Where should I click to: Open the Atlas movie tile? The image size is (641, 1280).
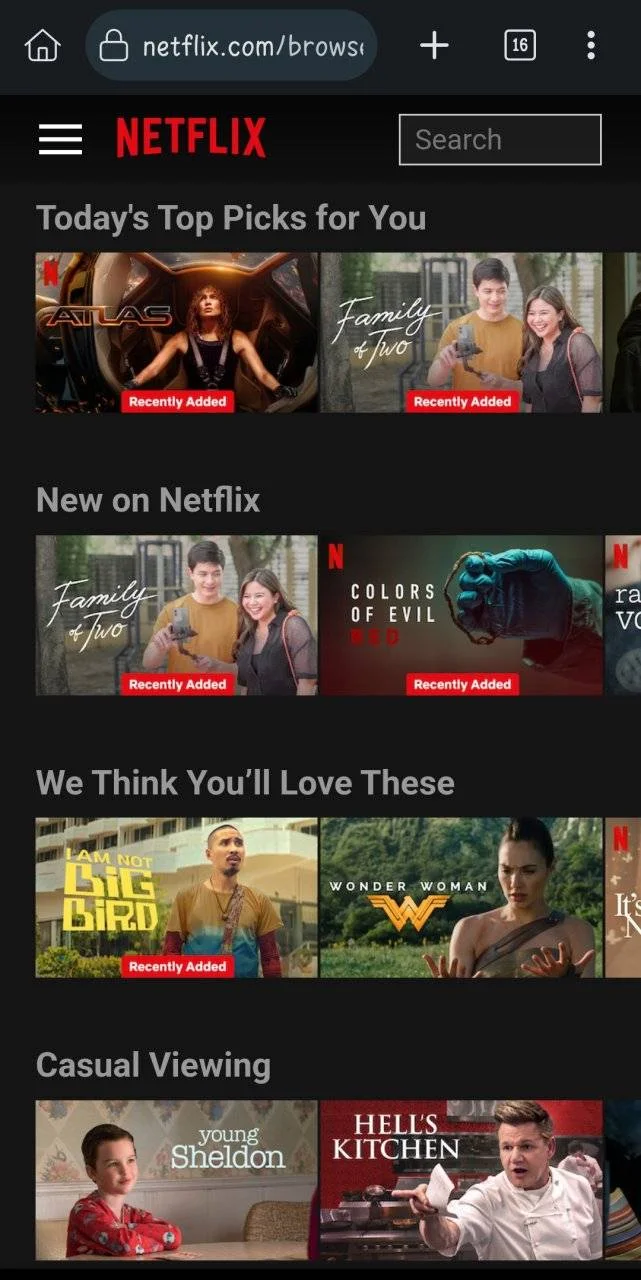177,333
